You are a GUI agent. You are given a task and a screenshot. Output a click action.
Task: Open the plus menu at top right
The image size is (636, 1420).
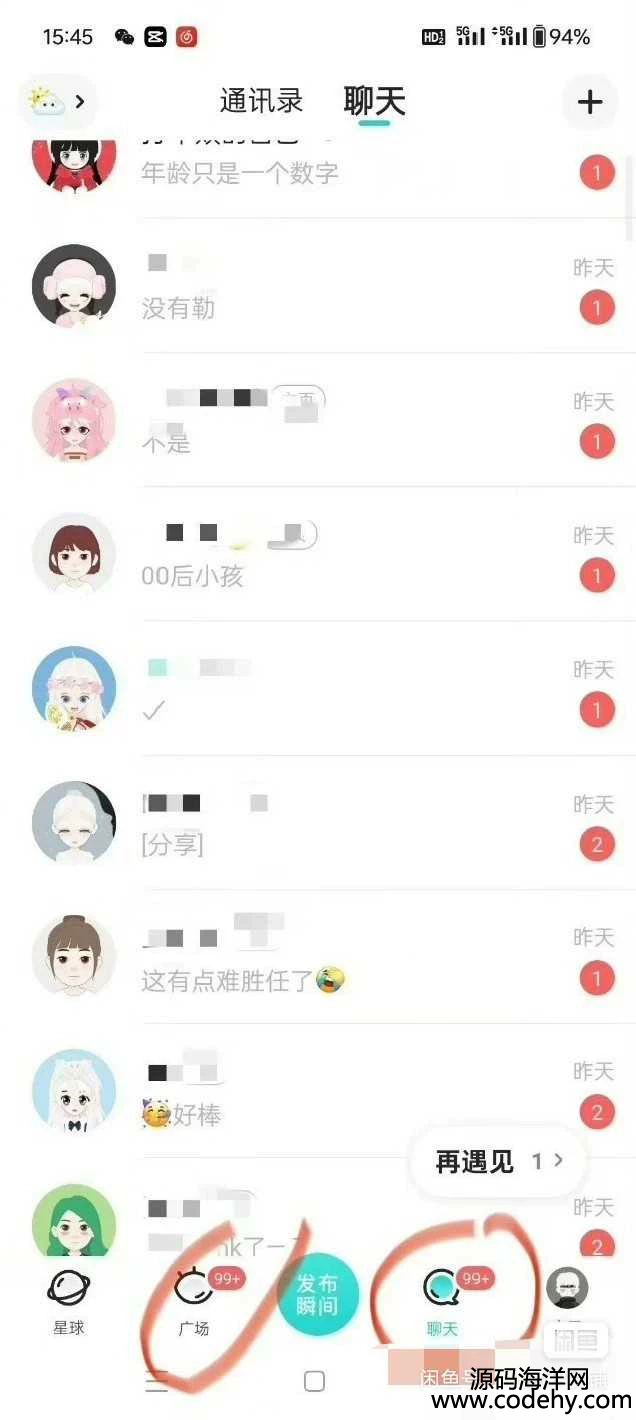[590, 102]
